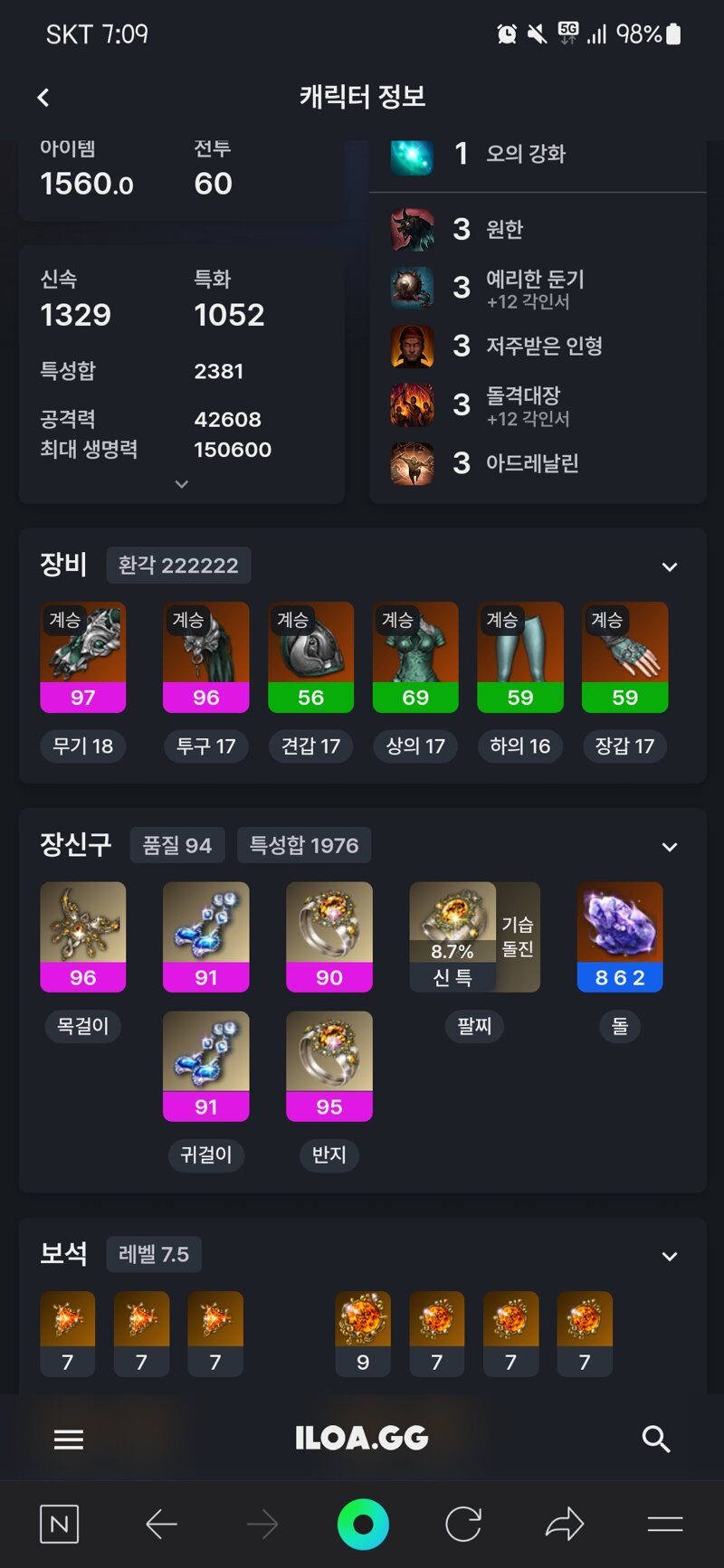Expand the 보석 section
The height and width of the screenshot is (1568, 724).
click(x=670, y=1256)
